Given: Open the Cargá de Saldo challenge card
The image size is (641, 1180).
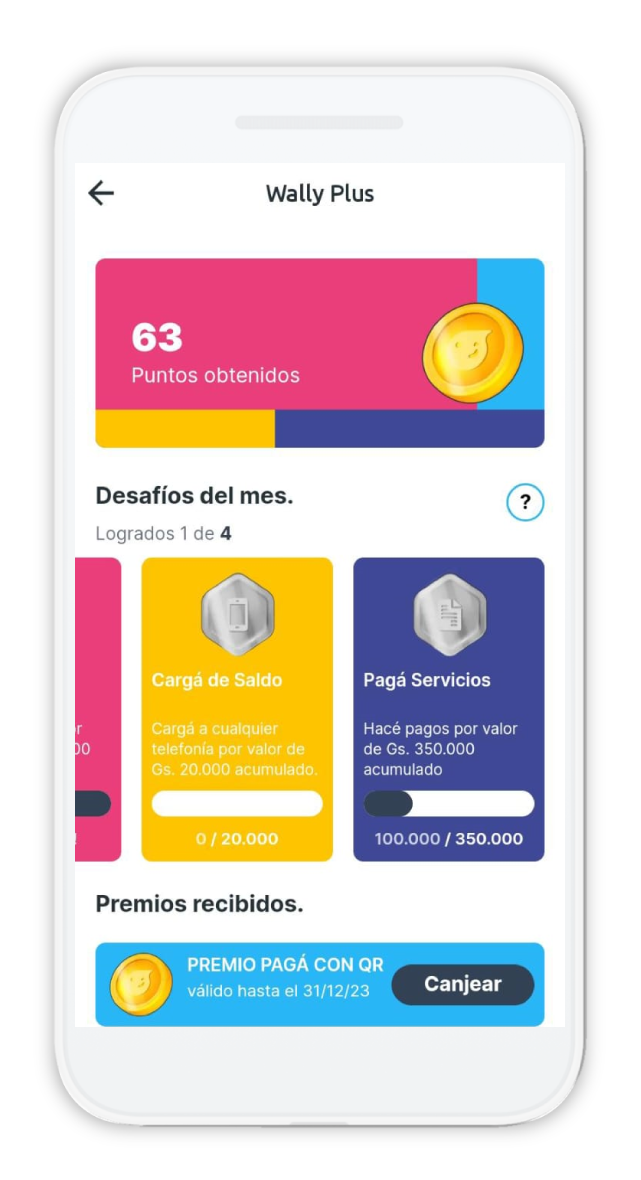Looking at the screenshot, I should click(x=237, y=708).
